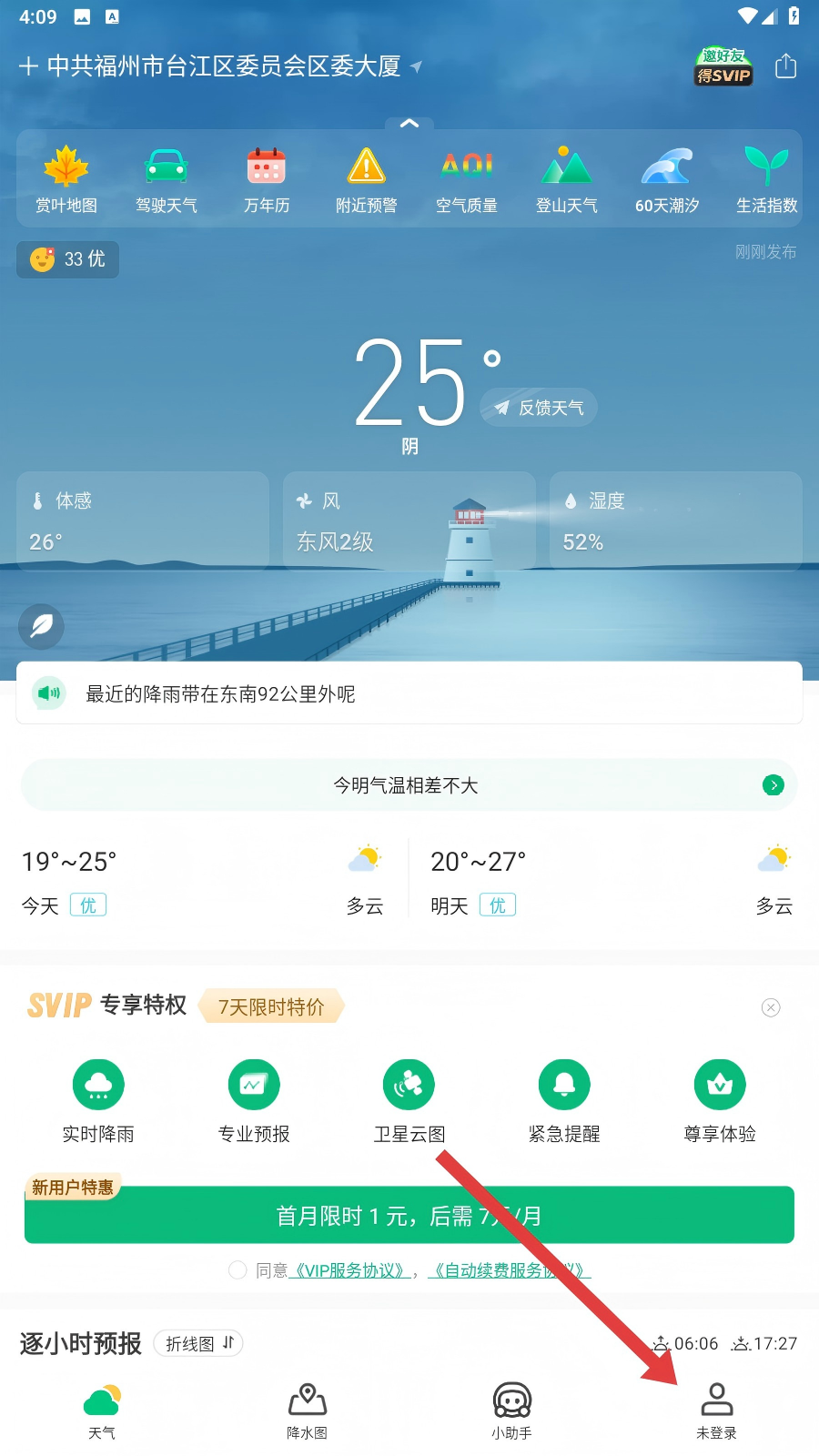Switch hourly forecast view with 折线图 toggle
The height and width of the screenshot is (1456, 819).
point(198,1344)
